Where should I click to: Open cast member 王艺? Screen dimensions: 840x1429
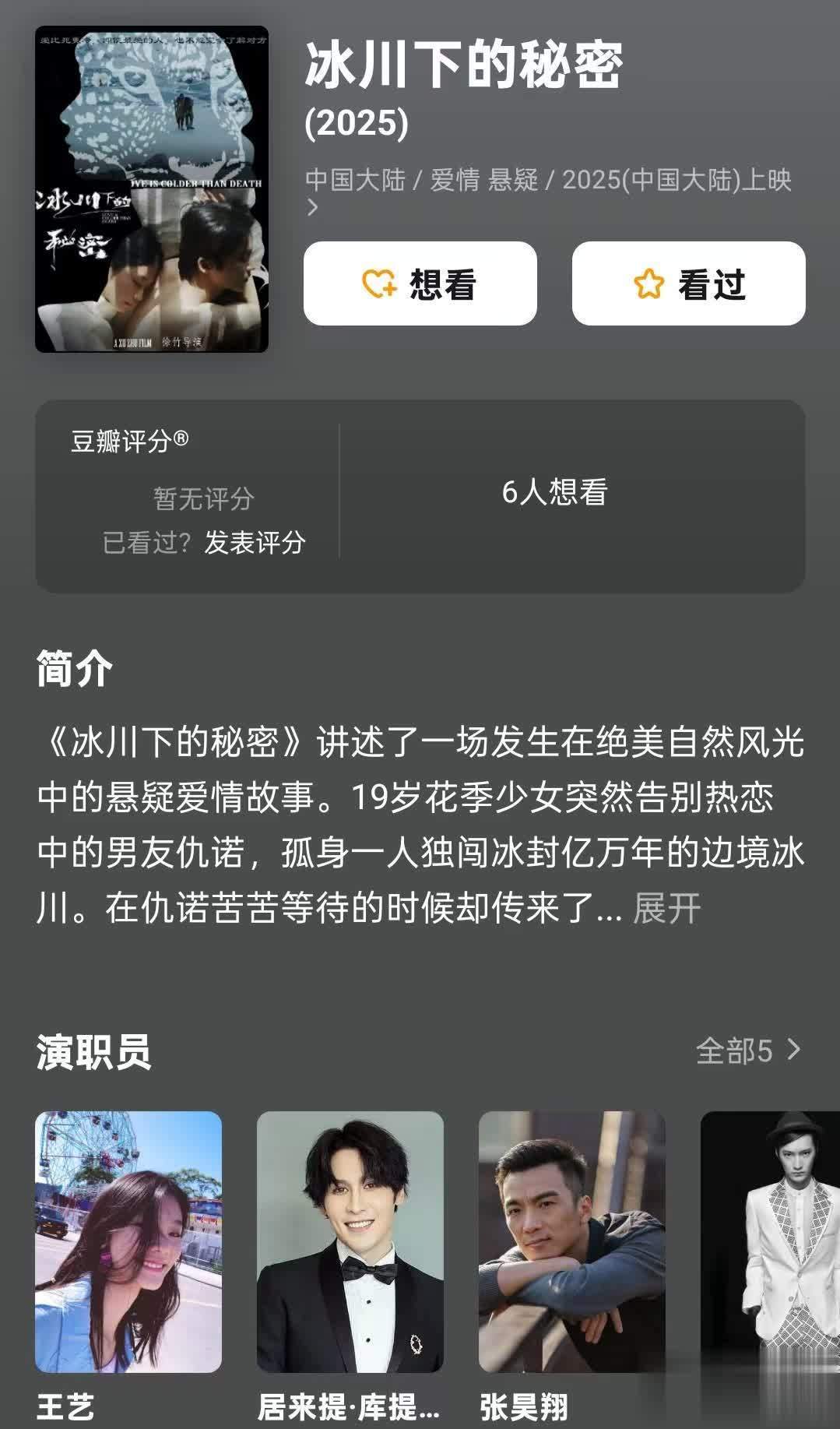point(128,1241)
